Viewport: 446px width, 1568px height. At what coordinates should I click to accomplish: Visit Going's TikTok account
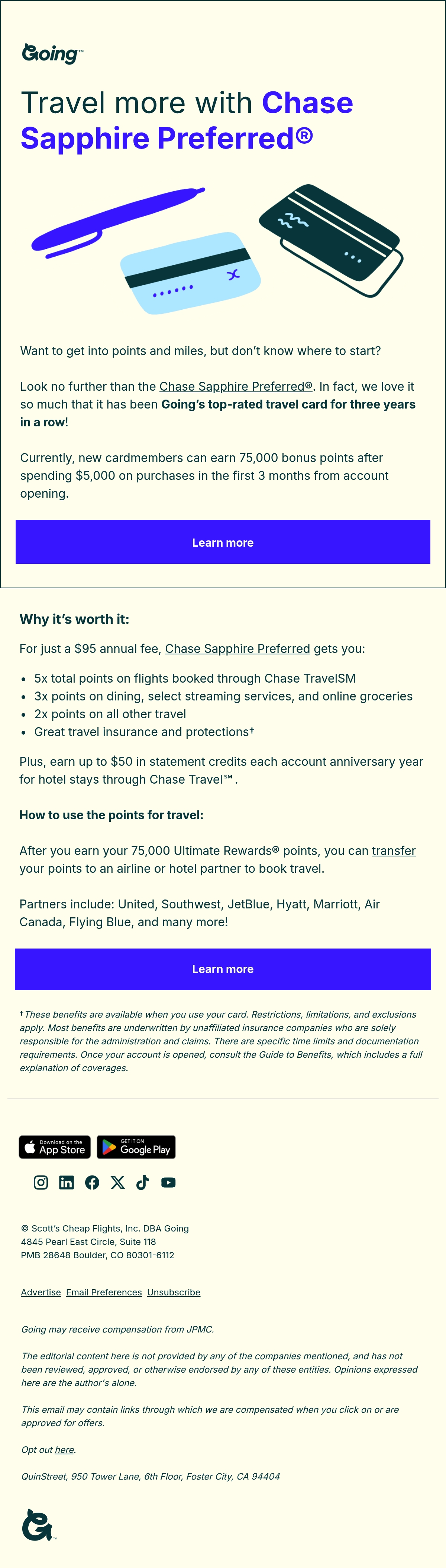[x=143, y=1182]
